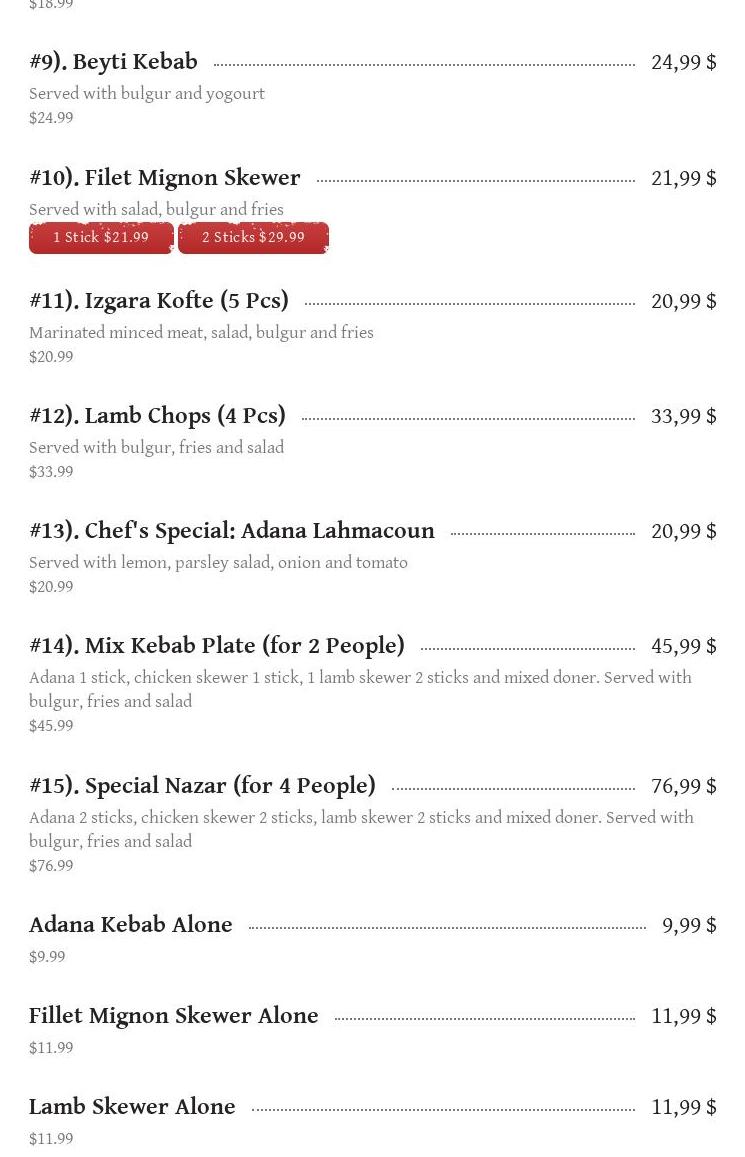Select the 1 Stick $21.99 option

(x=101, y=238)
